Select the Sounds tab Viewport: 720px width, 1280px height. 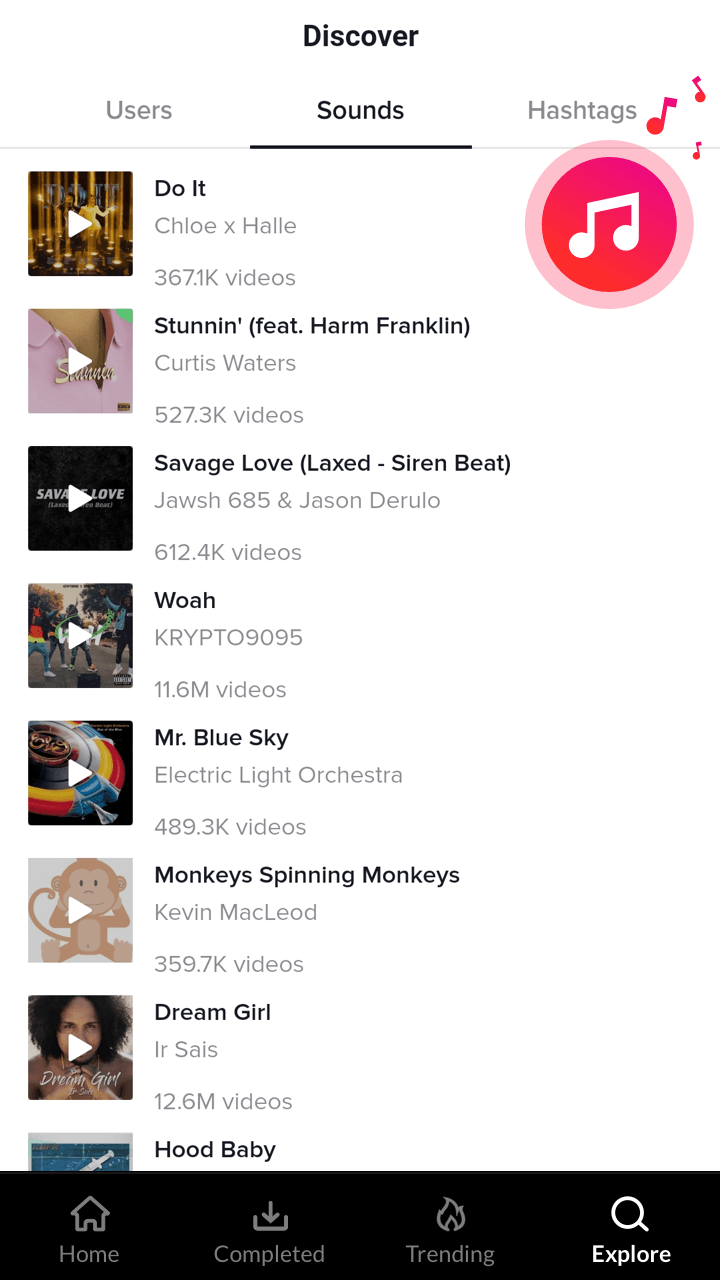click(x=360, y=110)
